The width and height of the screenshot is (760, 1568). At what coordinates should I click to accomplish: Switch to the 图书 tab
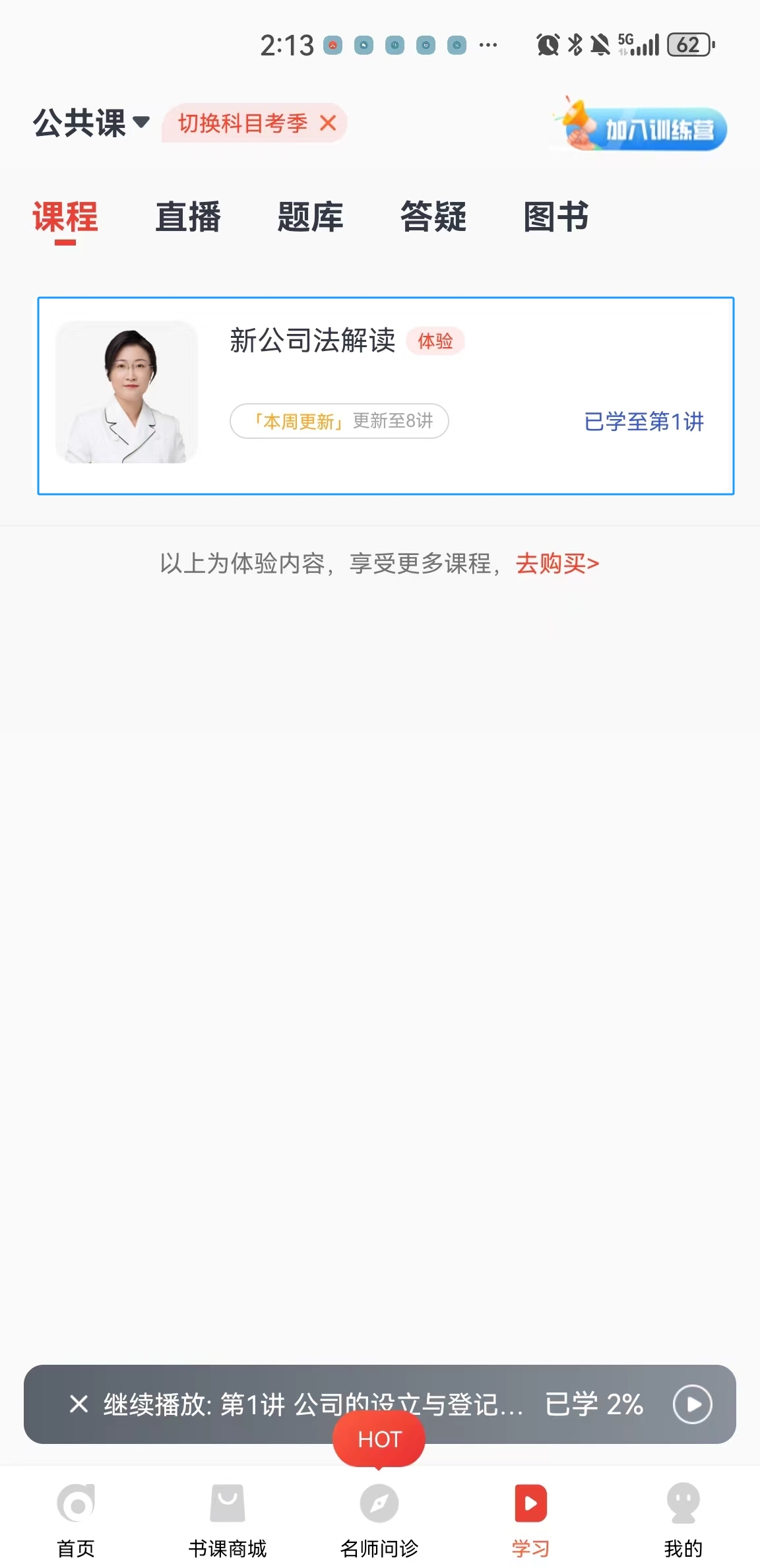click(556, 217)
